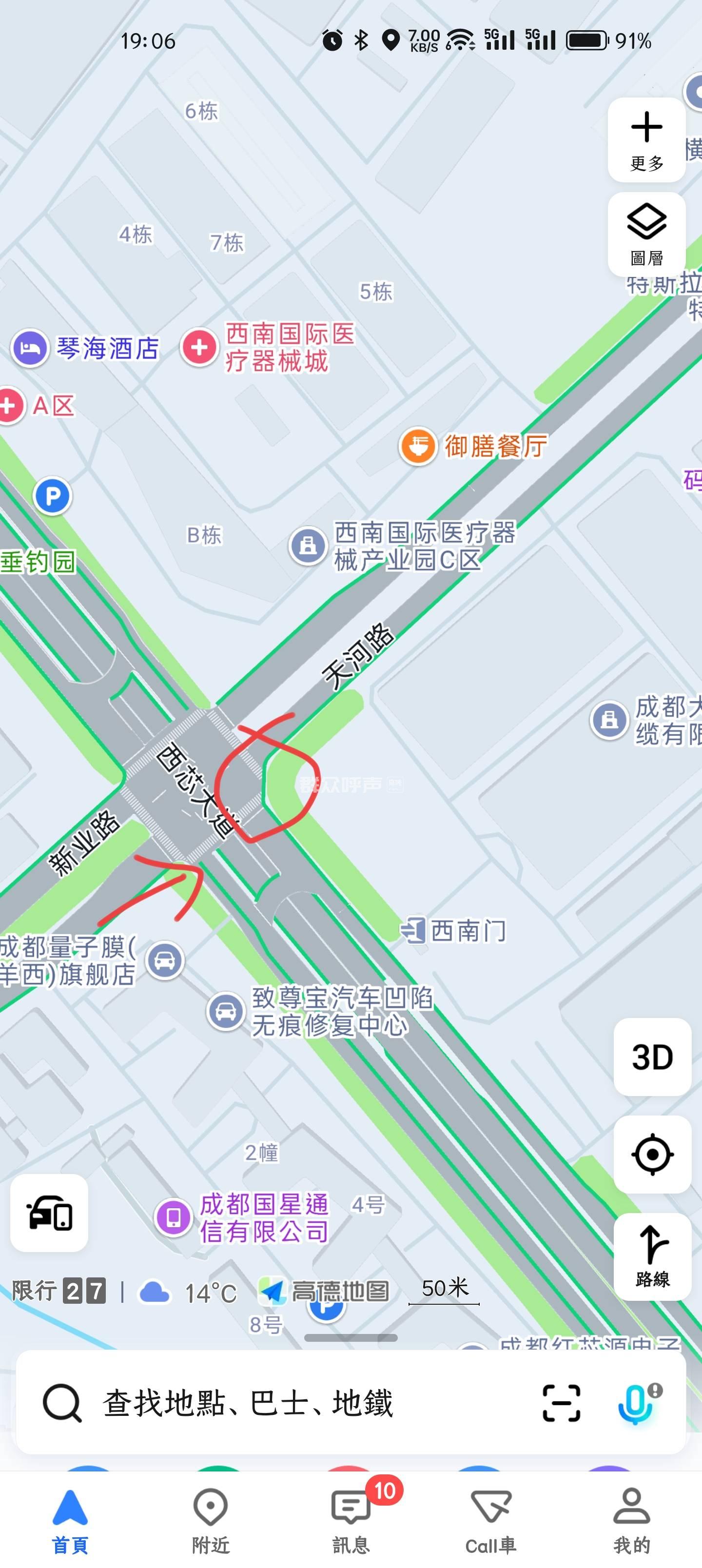The width and height of the screenshot is (702, 1568).
Task: Go to the Call車 tab
Action: (x=491, y=1519)
